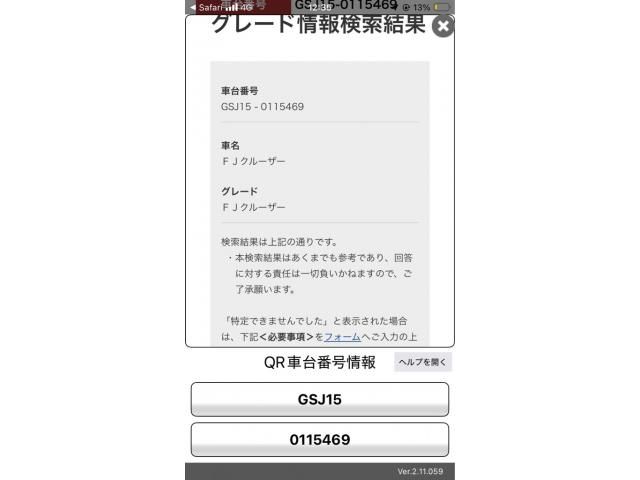
Task: Return to Safari via status bar back
Action: tap(206, 6)
